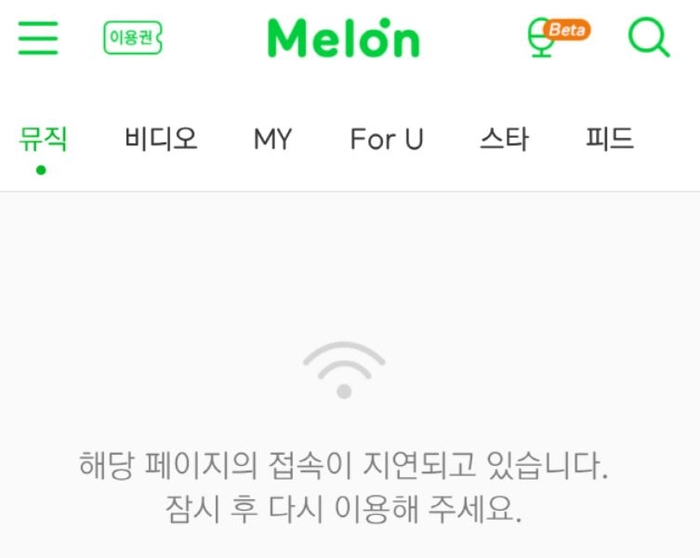Switch to the 피드 tab
The width and height of the screenshot is (700, 558).
(x=610, y=139)
